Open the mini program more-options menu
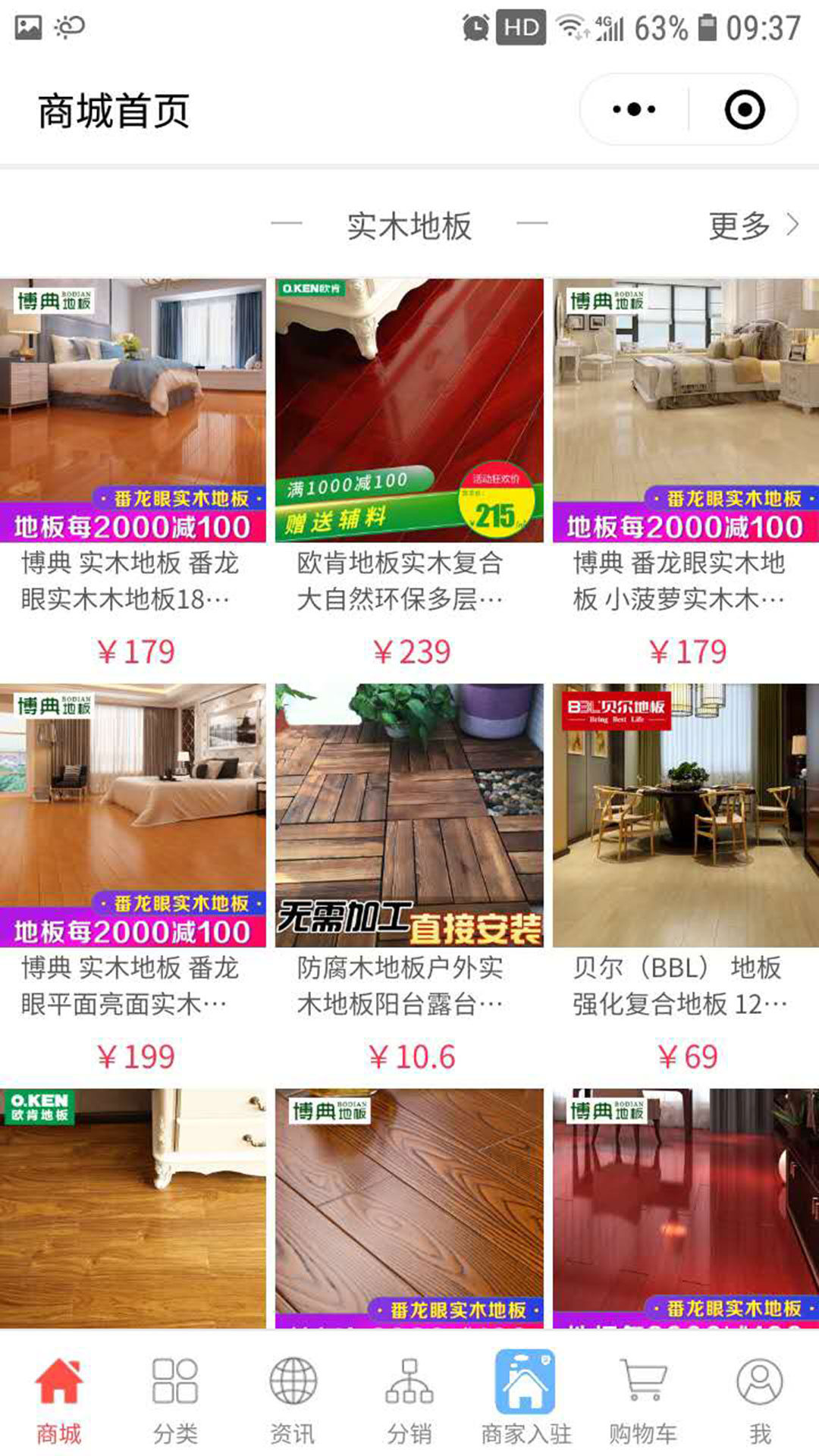The height and width of the screenshot is (1456, 819). click(634, 109)
